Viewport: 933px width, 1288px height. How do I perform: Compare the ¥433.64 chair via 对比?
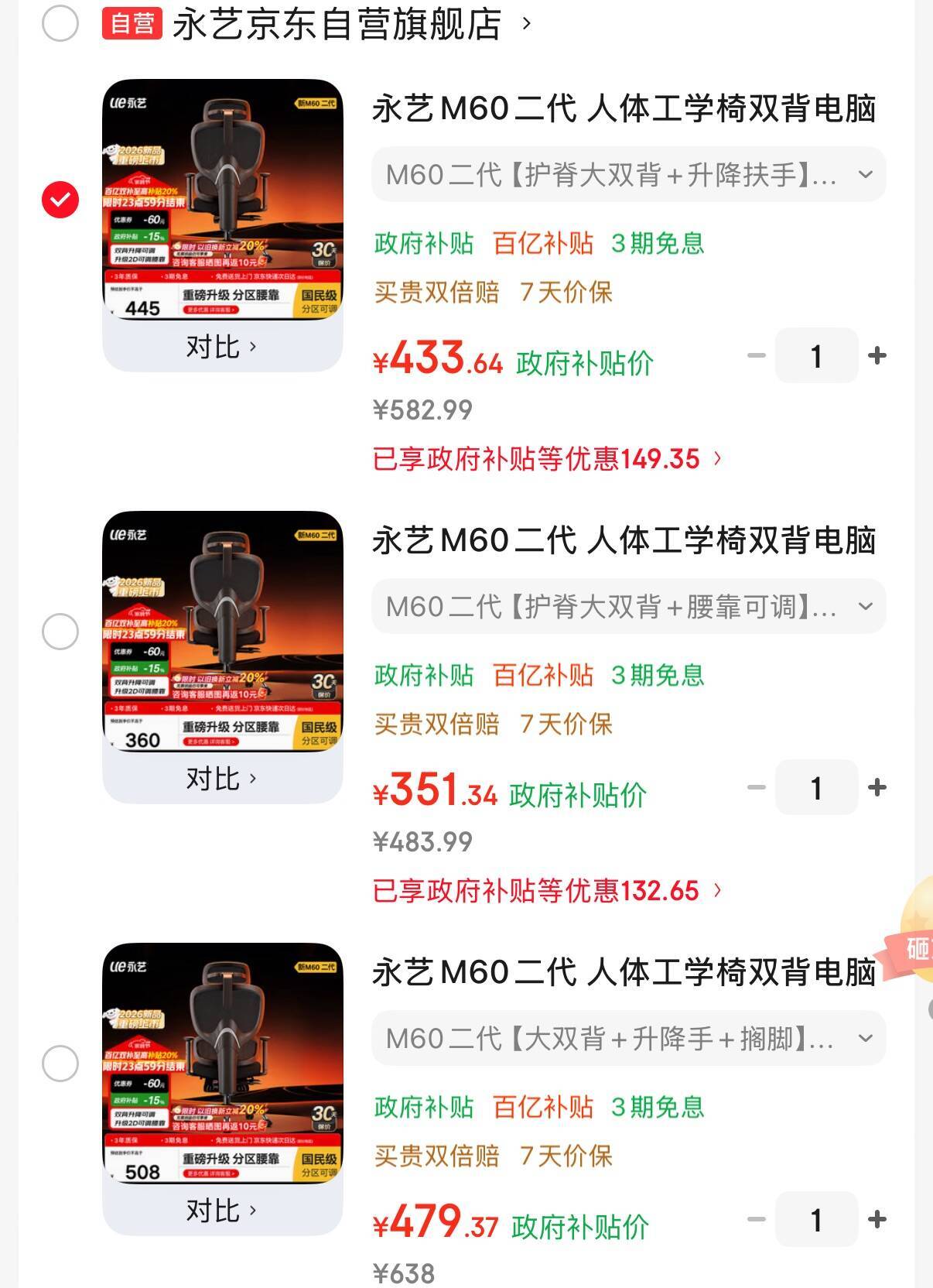tap(221, 347)
